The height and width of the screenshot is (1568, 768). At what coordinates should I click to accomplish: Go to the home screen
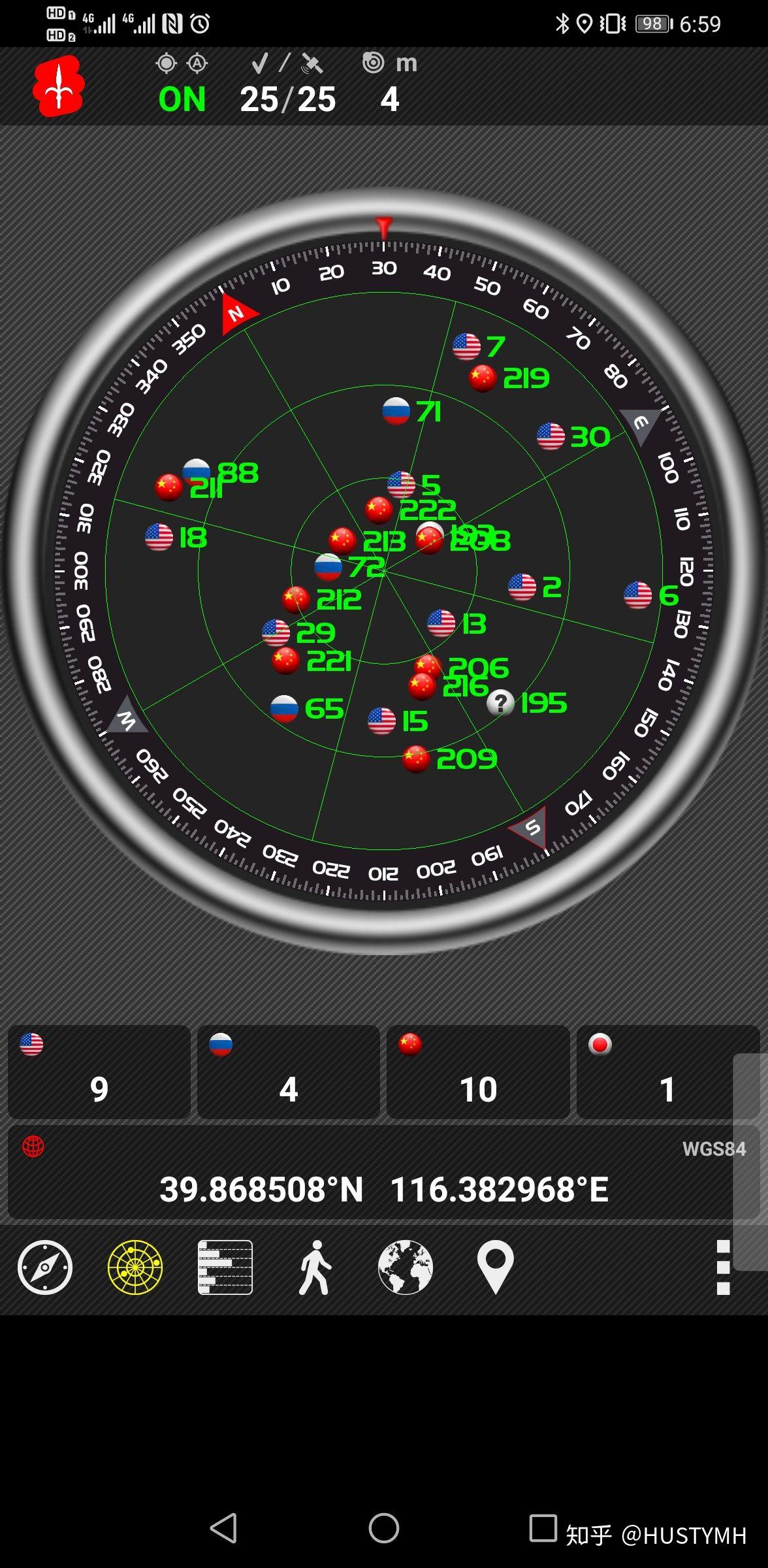pos(384,1528)
